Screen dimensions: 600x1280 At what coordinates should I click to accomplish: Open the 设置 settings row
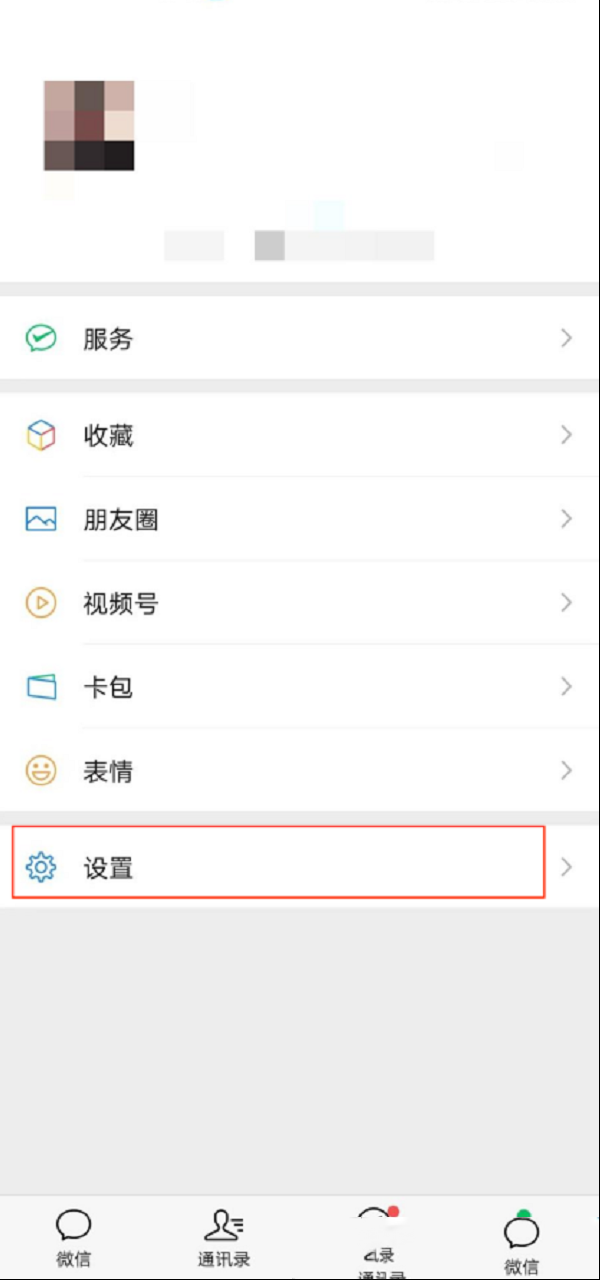300,867
